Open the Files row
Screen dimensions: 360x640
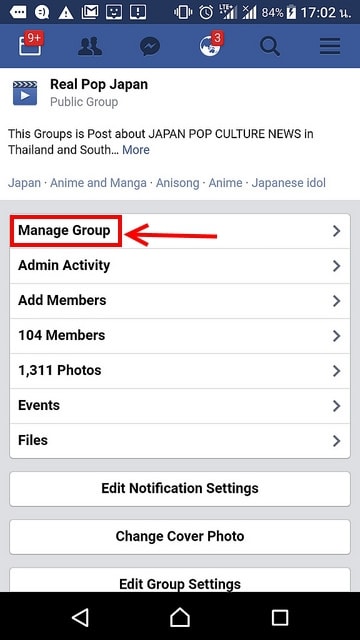180,441
